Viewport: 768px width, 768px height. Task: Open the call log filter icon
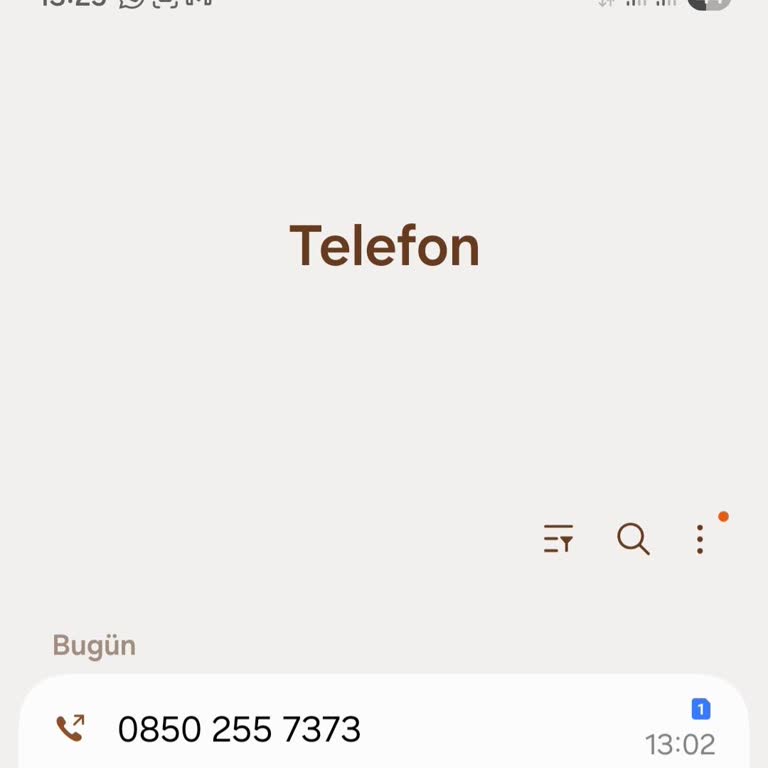[x=558, y=539]
